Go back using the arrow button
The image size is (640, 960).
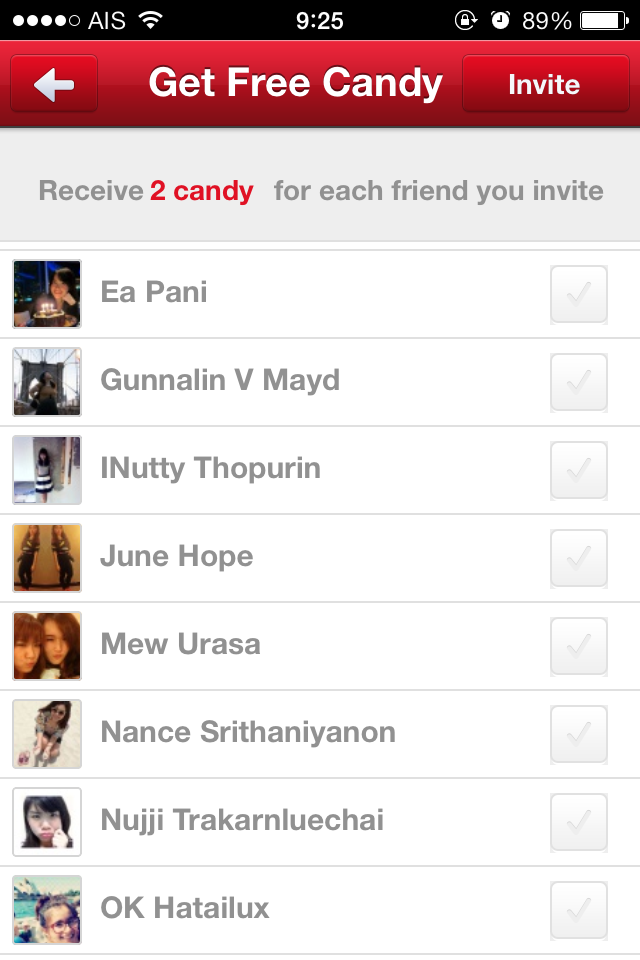tap(54, 84)
